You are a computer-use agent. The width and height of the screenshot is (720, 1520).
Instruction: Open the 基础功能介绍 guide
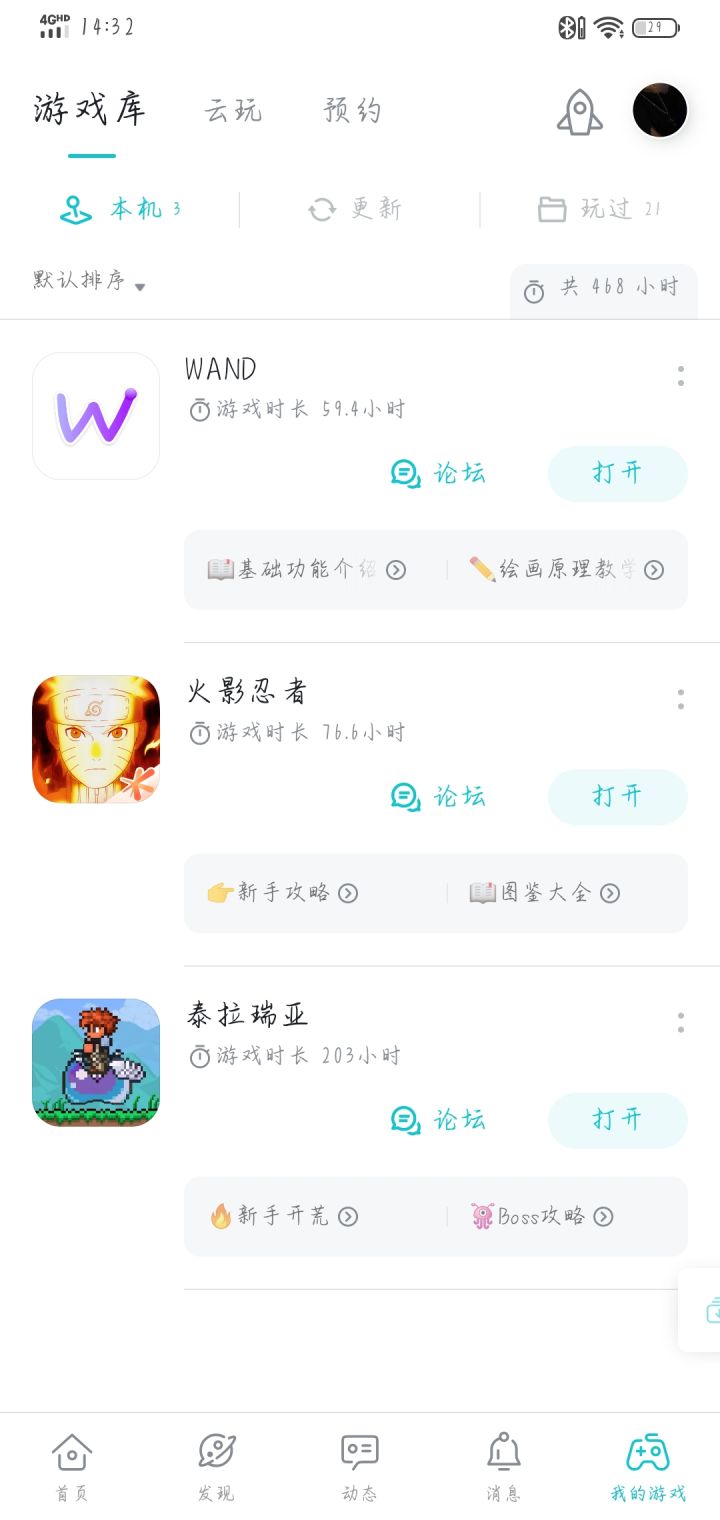306,570
